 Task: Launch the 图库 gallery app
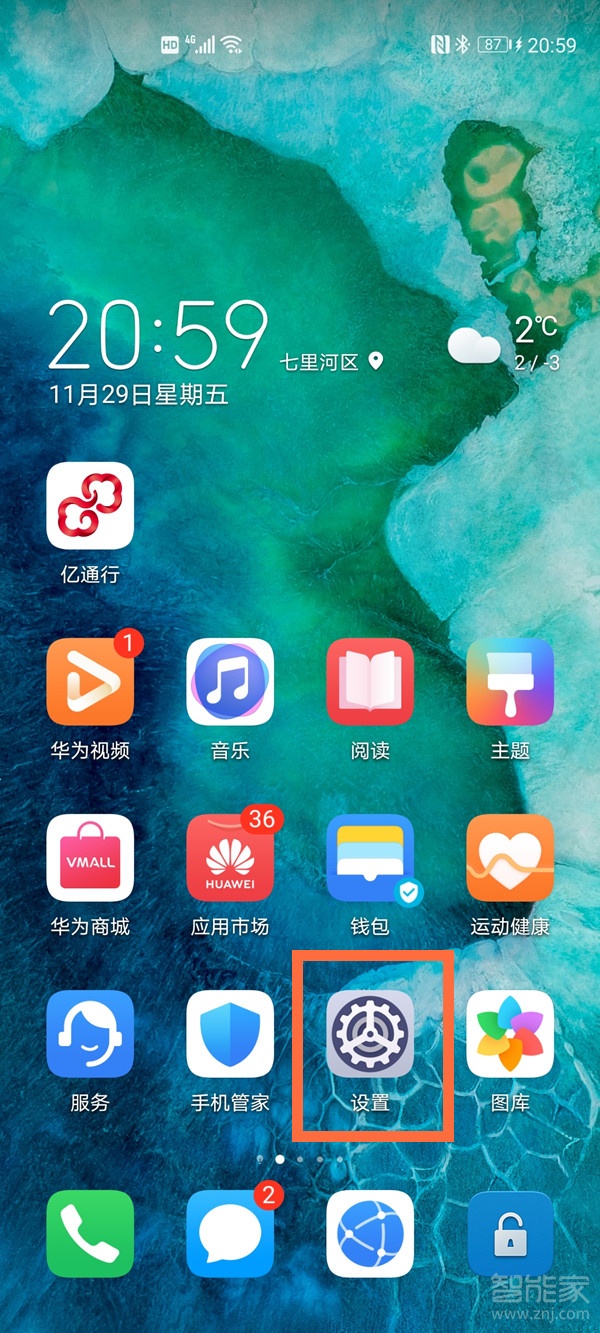[x=510, y=1034]
